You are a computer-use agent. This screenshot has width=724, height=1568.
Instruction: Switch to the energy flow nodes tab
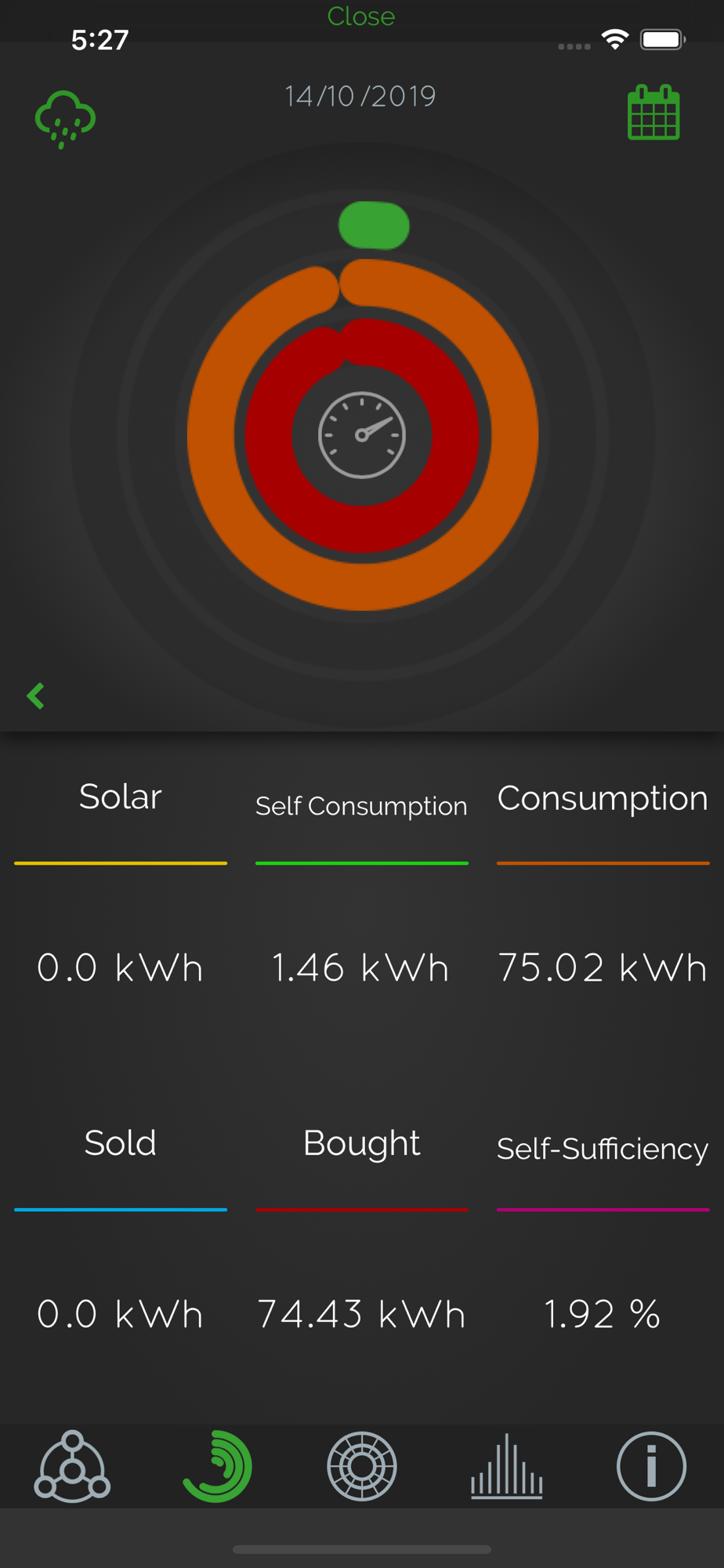[72, 1466]
